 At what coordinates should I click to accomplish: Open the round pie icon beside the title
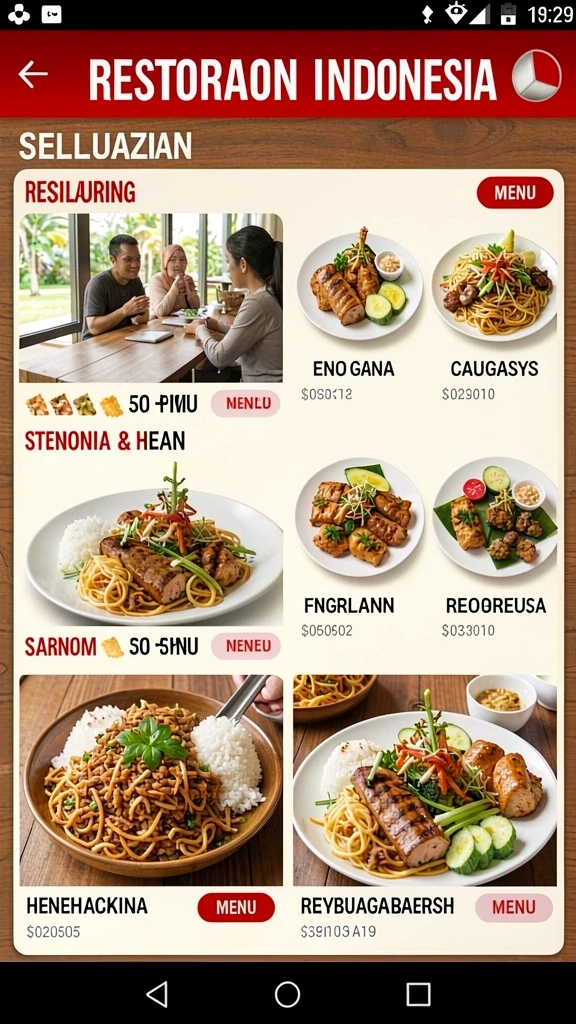536,76
